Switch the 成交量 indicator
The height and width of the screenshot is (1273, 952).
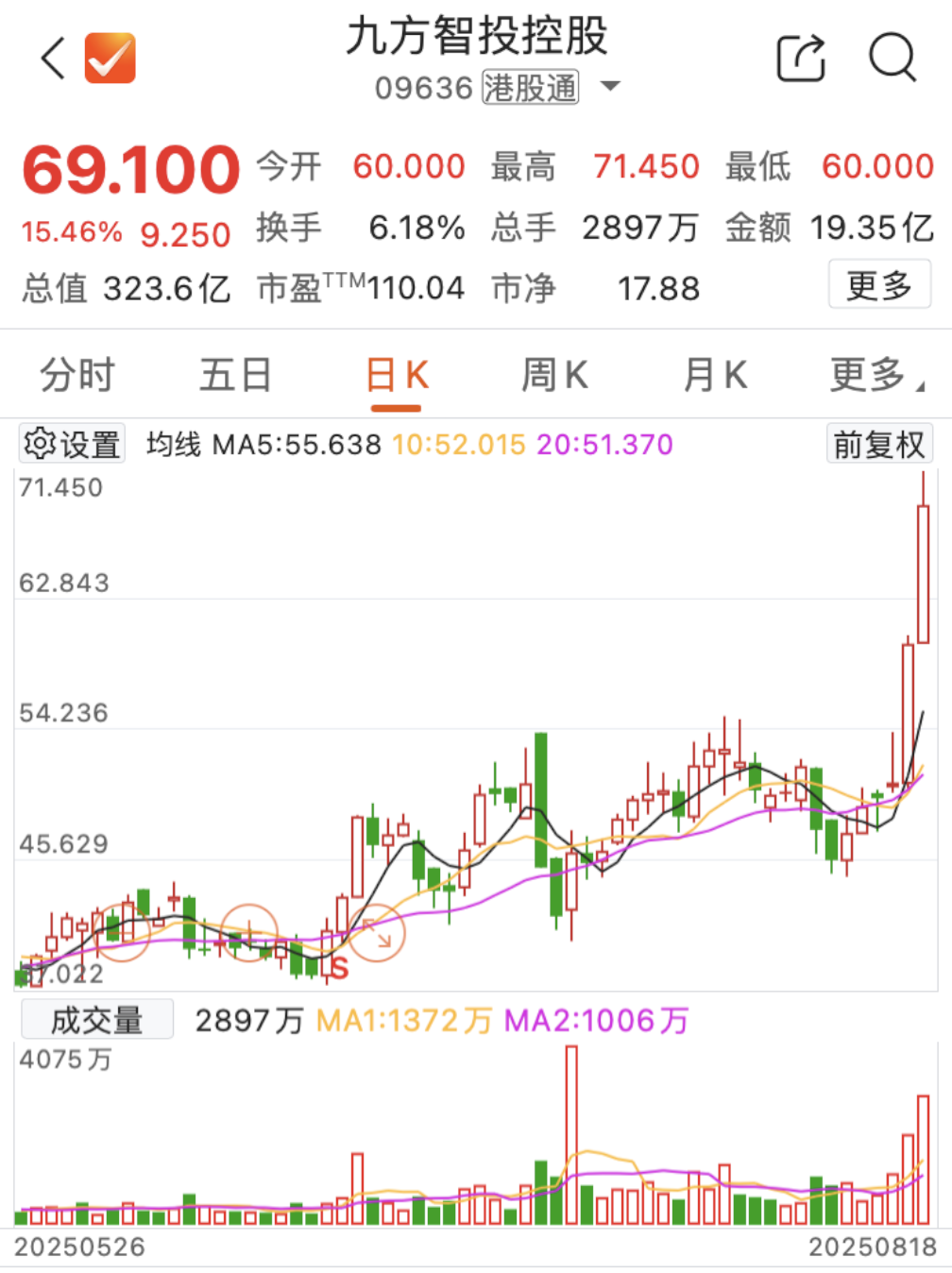(96, 1020)
